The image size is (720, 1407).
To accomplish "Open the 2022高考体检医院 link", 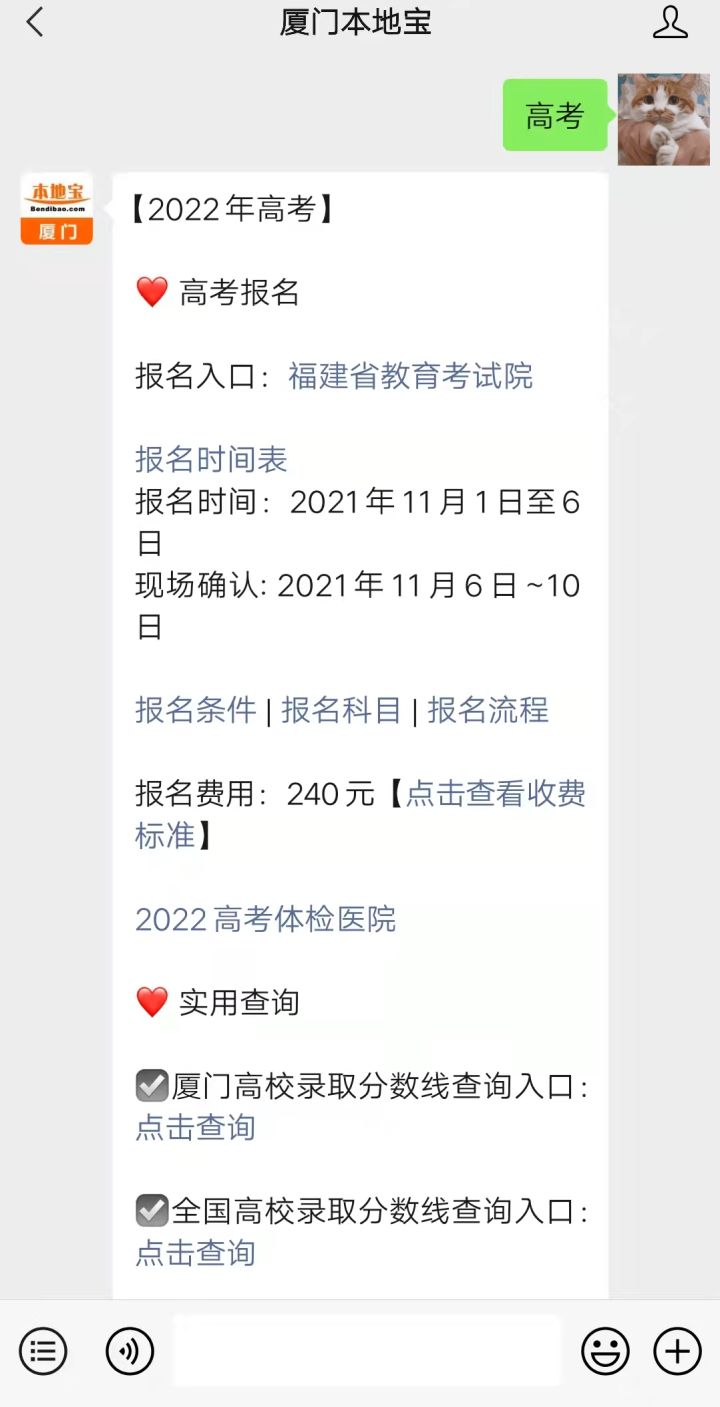I will [266, 919].
